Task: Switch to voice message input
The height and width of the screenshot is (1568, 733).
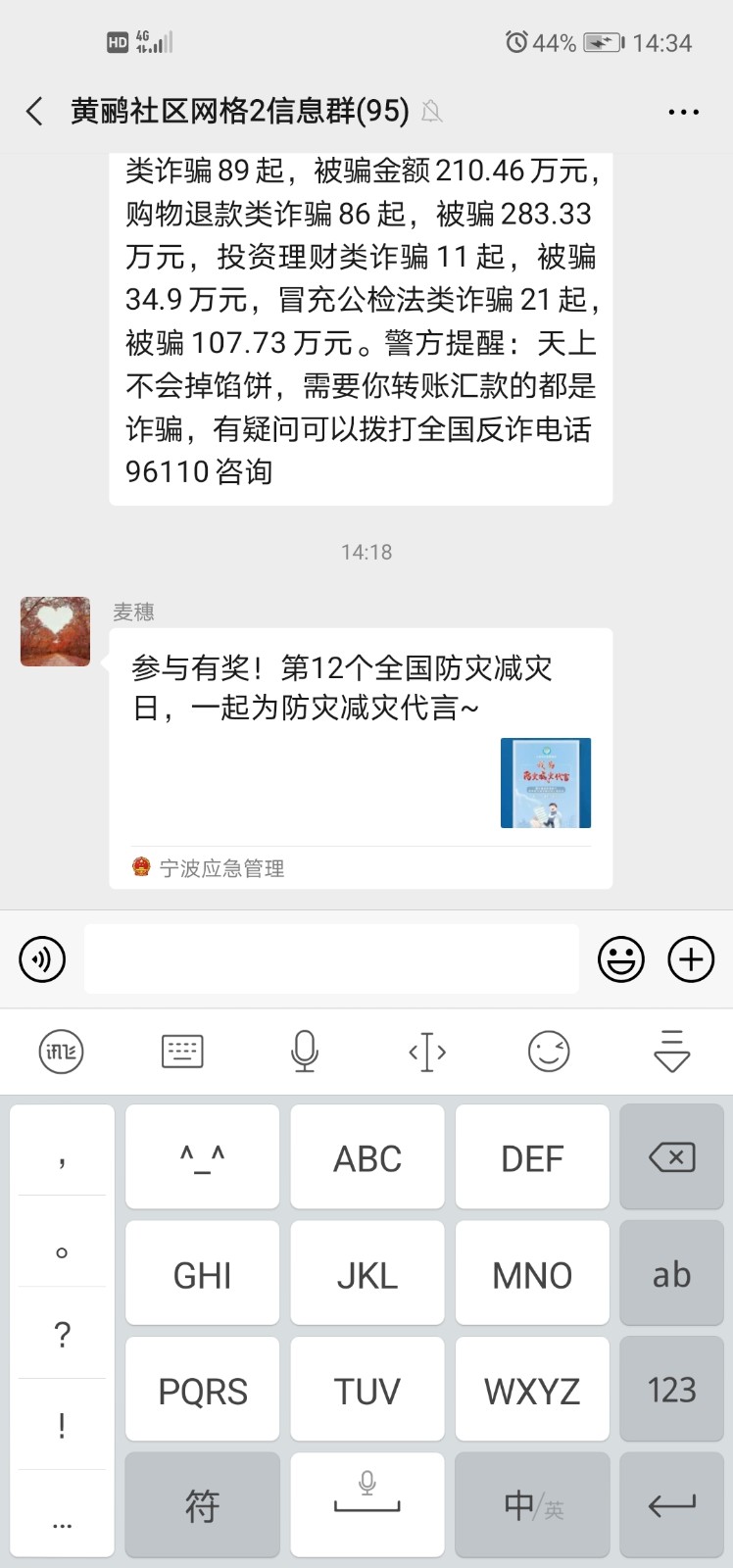Action: (42, 959)
